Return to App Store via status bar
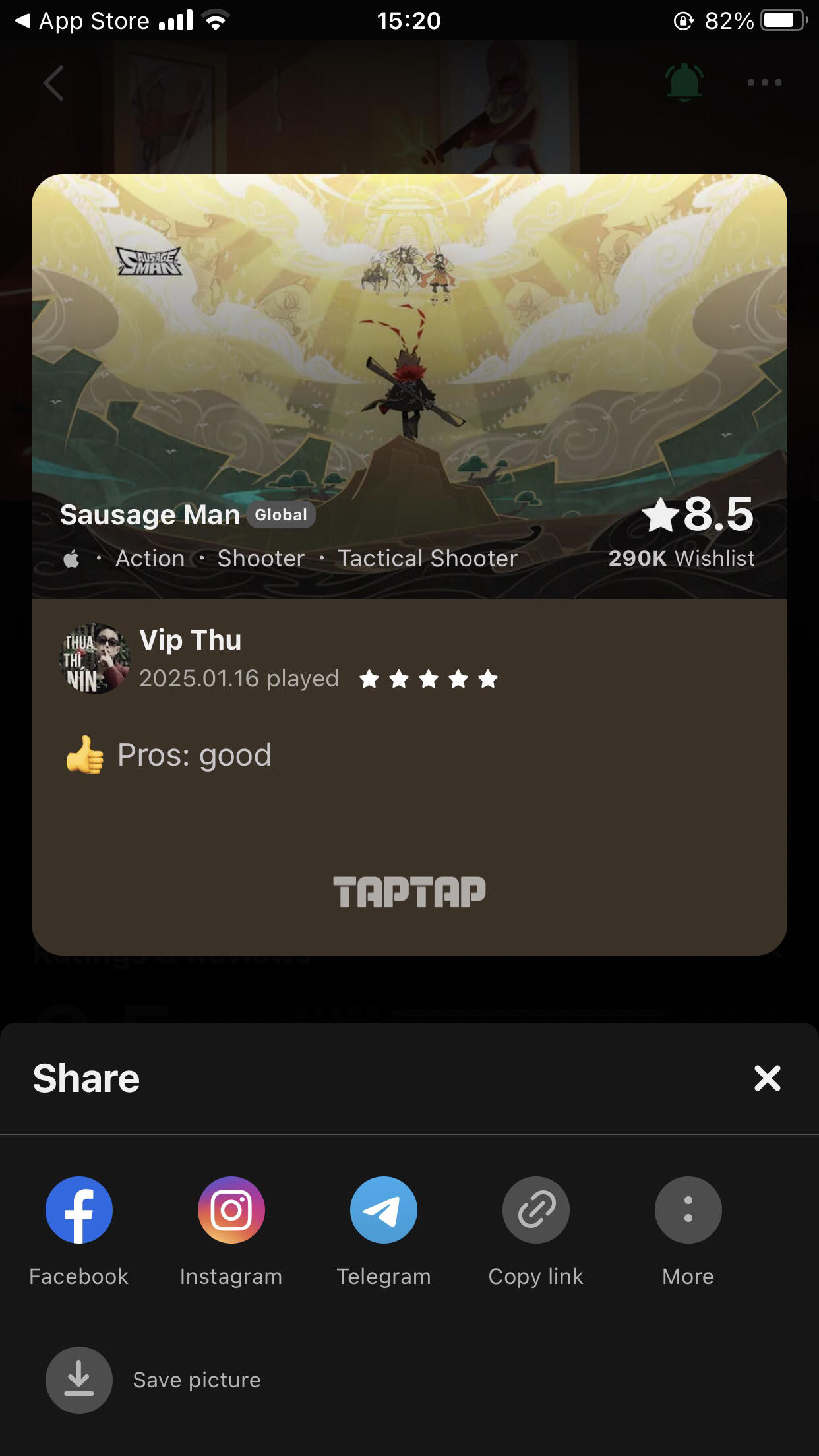 click(82, 21)
